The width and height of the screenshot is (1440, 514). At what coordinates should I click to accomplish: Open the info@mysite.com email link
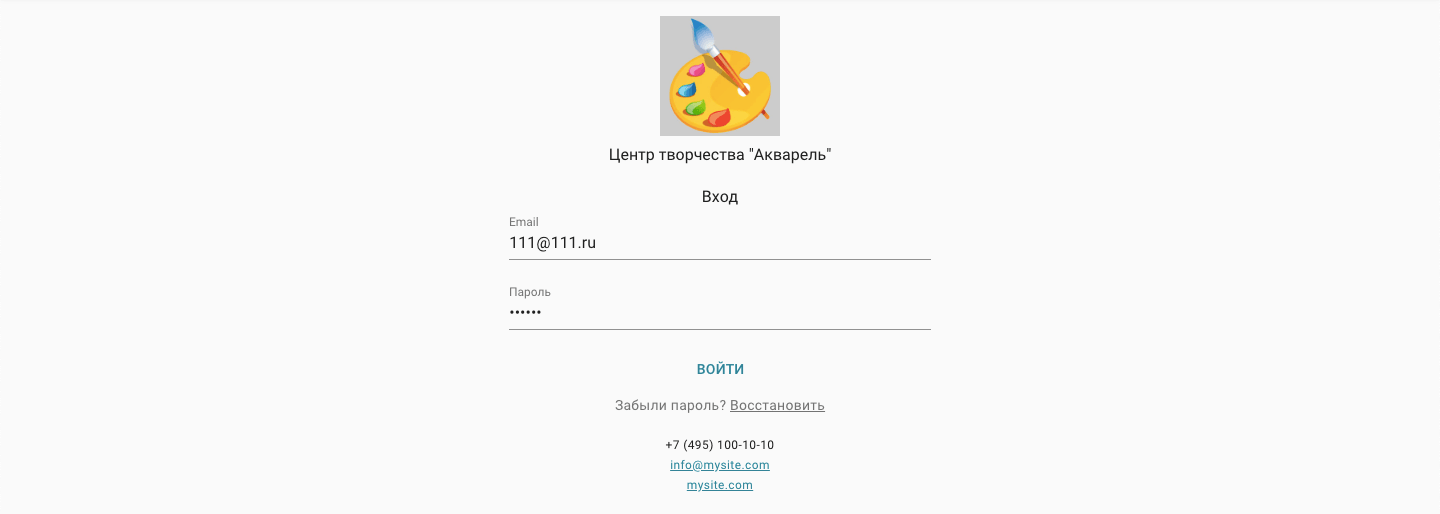pos(720,465)
